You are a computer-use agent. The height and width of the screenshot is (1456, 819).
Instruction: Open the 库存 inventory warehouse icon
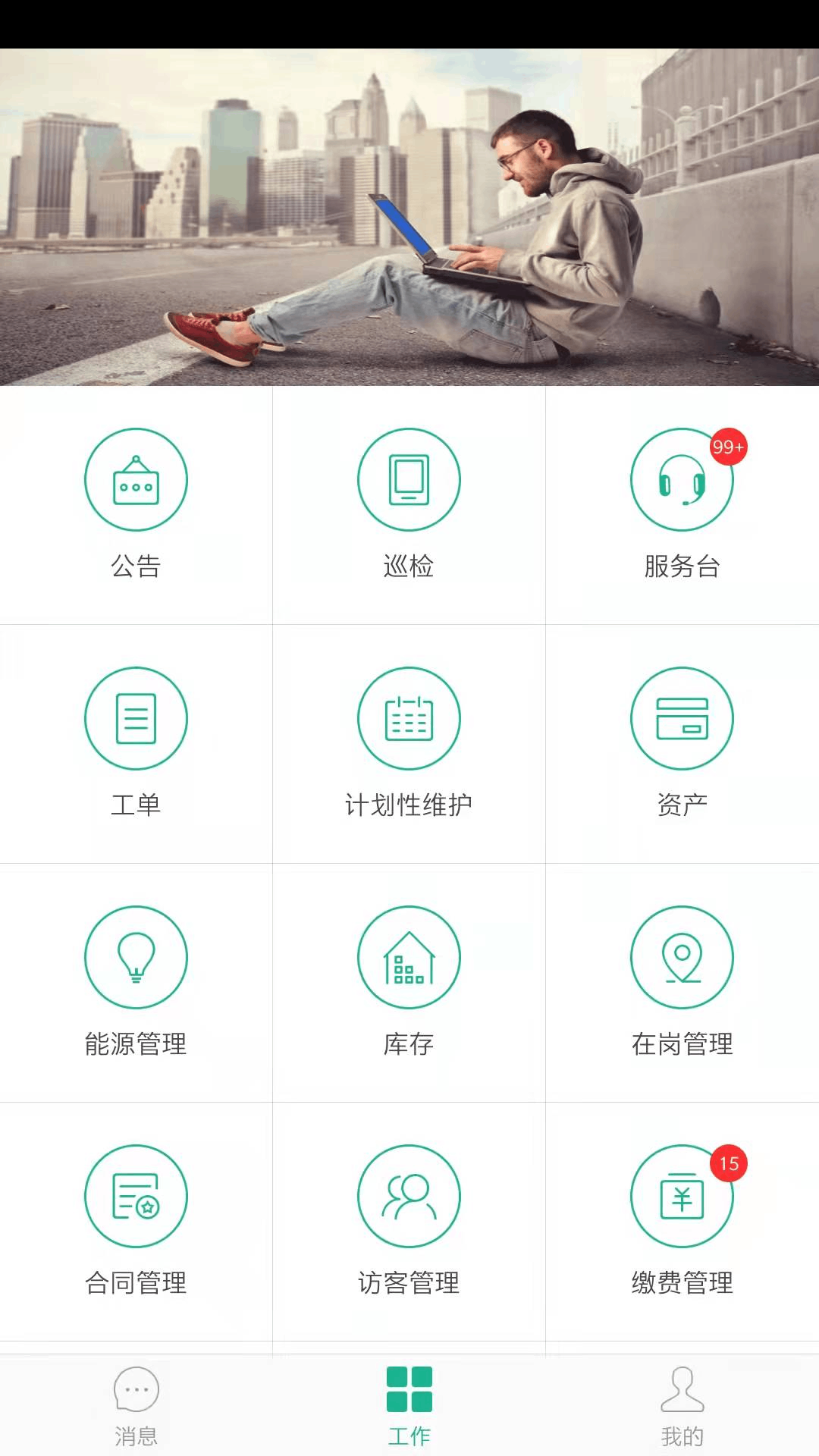pos(409,957)
